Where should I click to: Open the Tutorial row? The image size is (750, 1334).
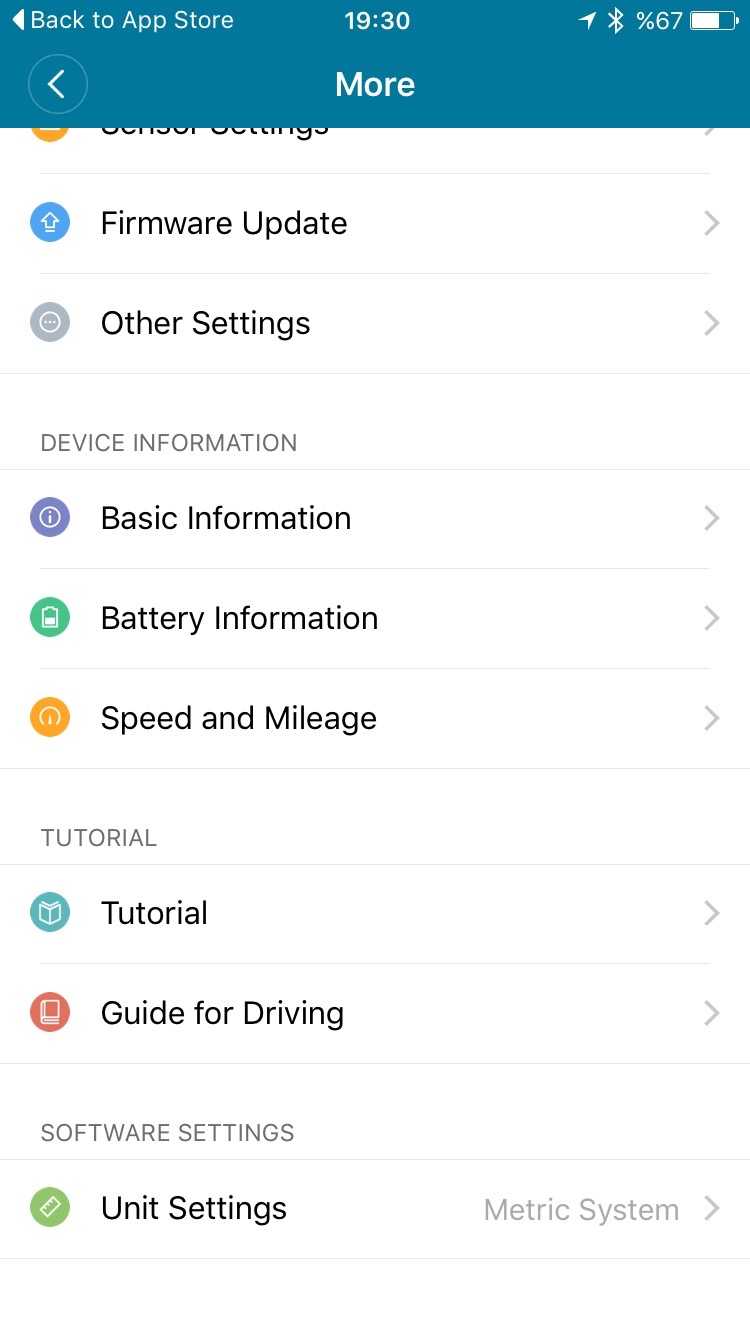375,913
